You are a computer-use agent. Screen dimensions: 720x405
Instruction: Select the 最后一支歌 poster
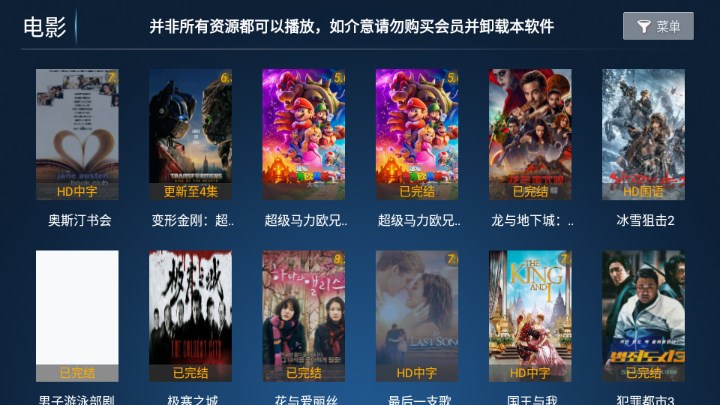pos(417,316)
